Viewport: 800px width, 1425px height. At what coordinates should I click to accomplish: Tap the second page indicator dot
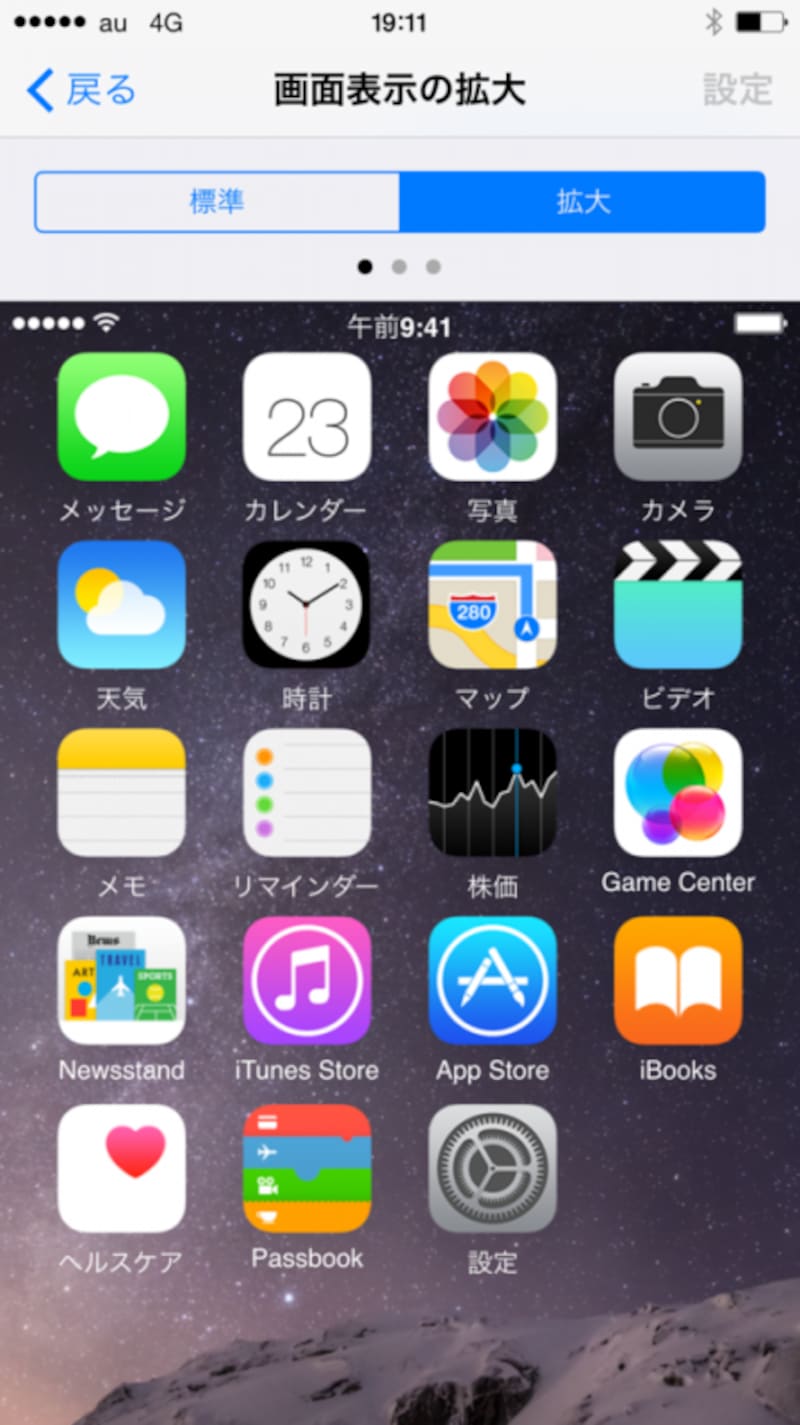click(x=399, y=267)
